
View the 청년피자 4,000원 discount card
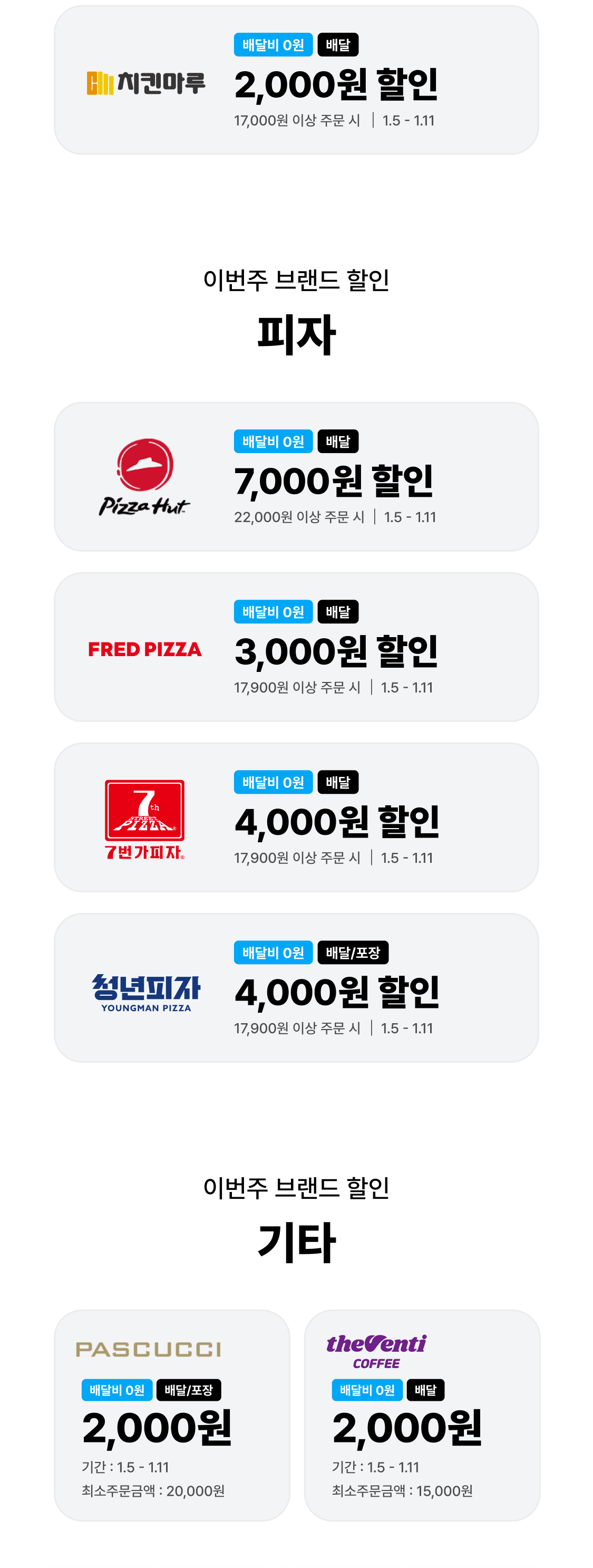point(296,988)
